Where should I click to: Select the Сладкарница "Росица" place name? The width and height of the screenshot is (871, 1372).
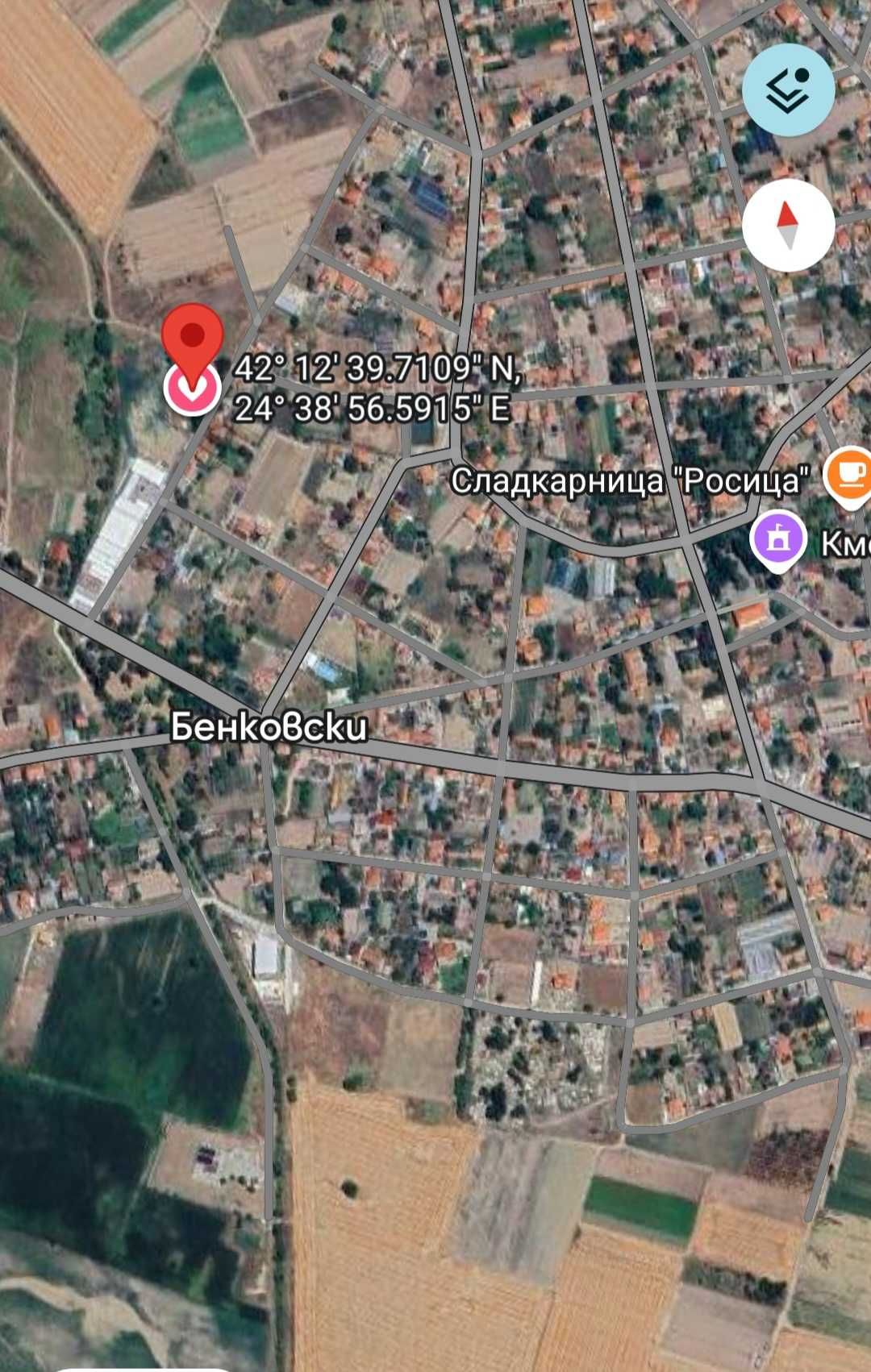[631, 479]
